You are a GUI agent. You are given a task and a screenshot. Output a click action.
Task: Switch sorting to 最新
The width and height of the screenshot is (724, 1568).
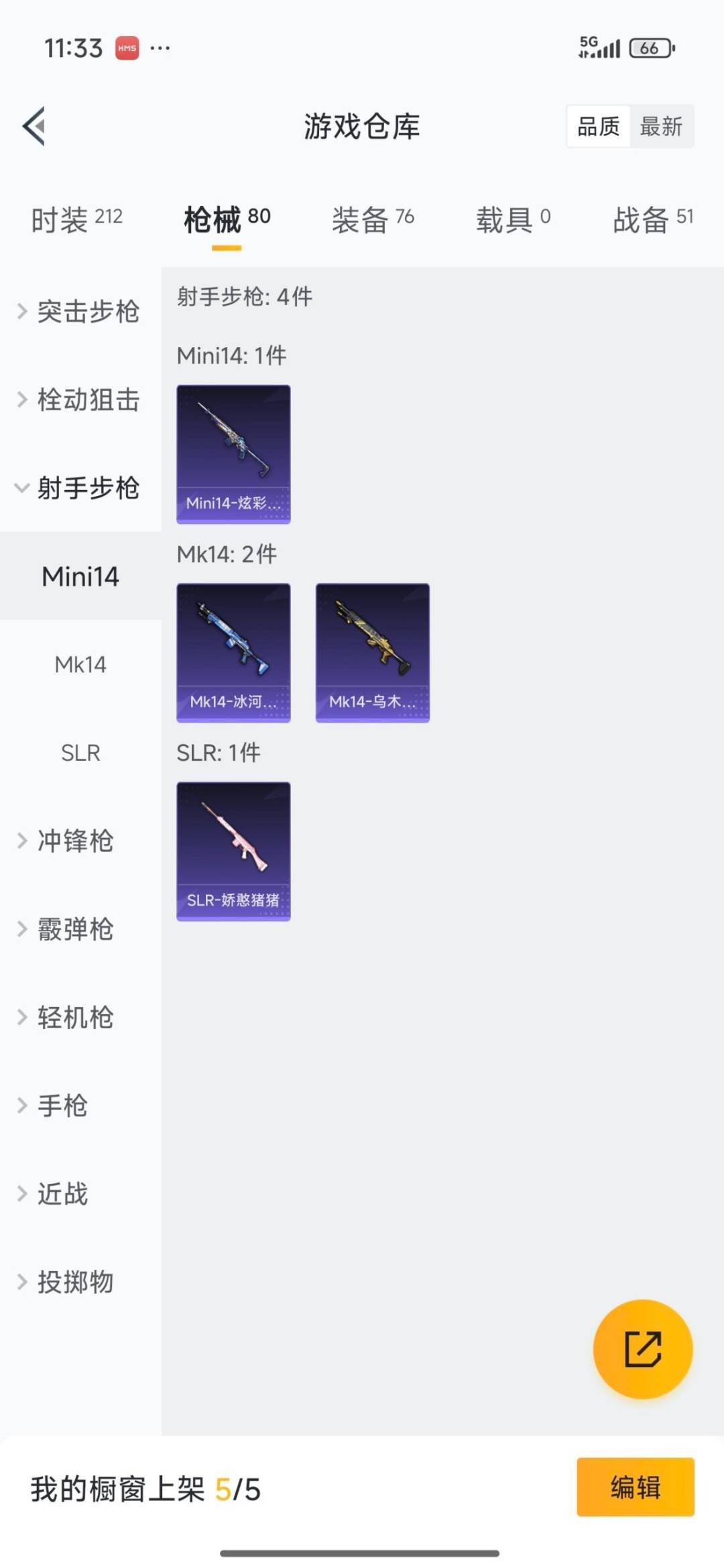[x=661, y=127]
